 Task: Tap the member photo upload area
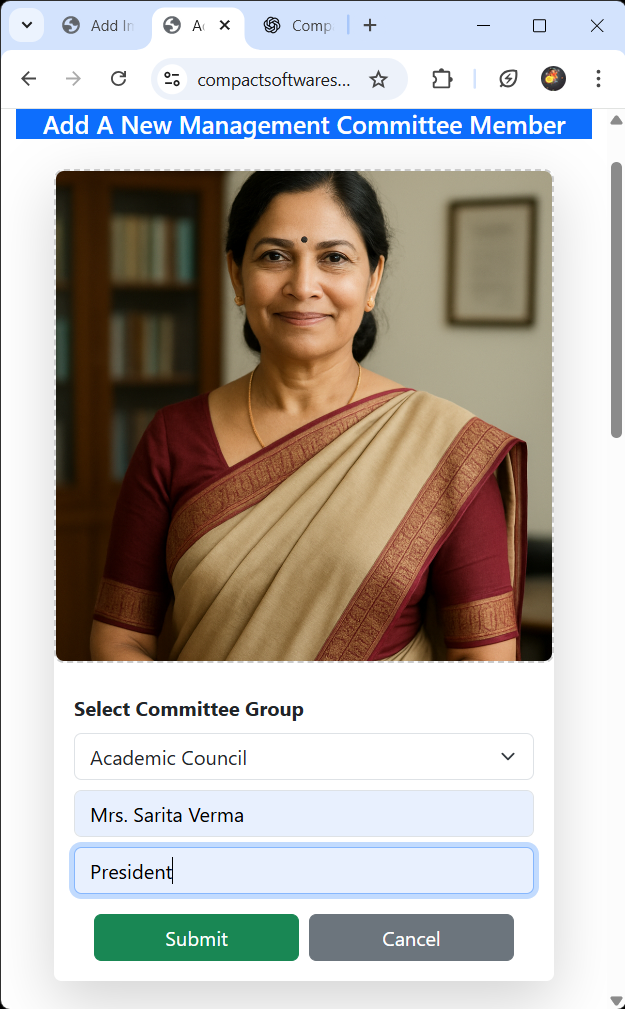pyautogui.click(x=304, y=415)
